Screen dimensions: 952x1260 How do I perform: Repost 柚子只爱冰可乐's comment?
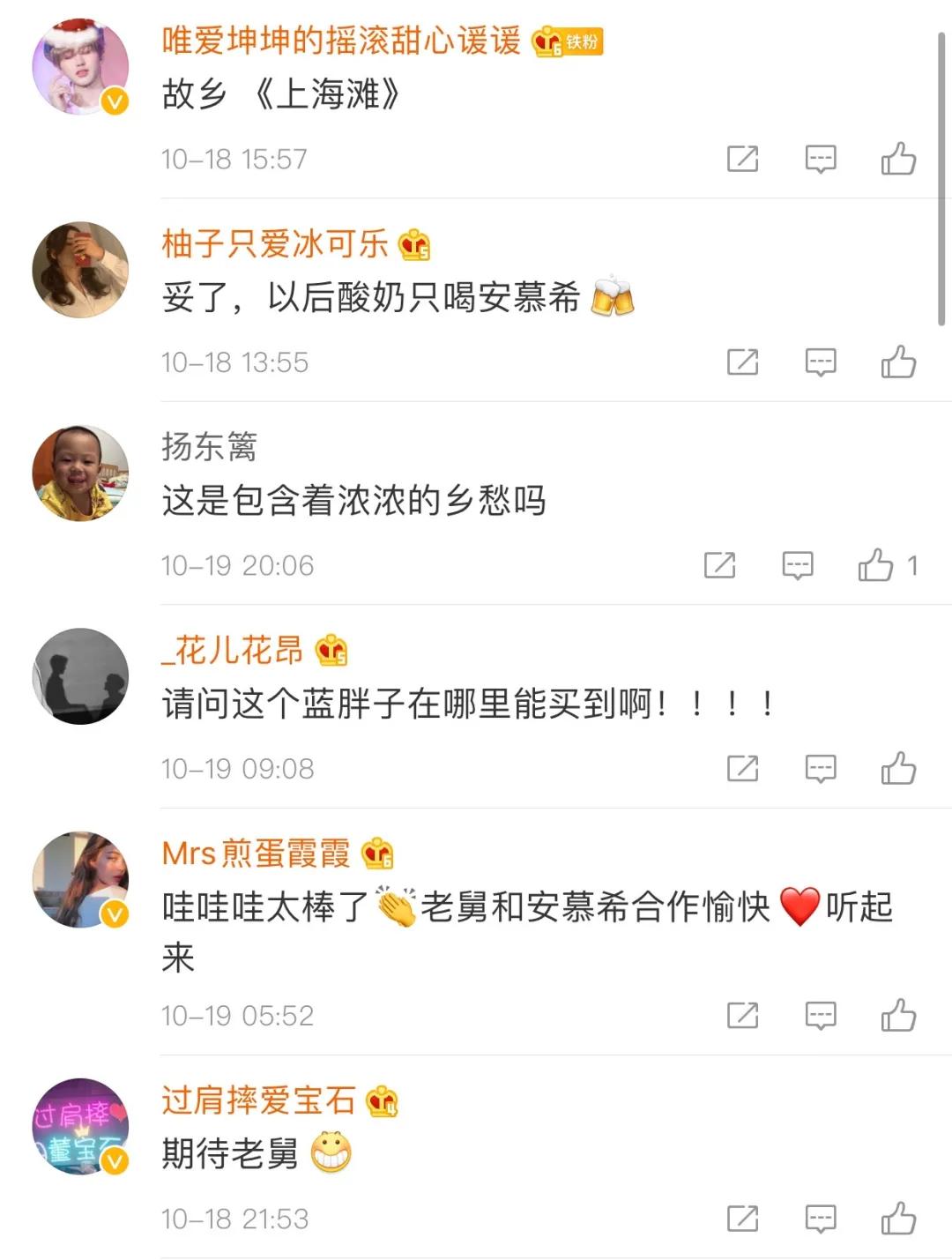pos(742,362)
